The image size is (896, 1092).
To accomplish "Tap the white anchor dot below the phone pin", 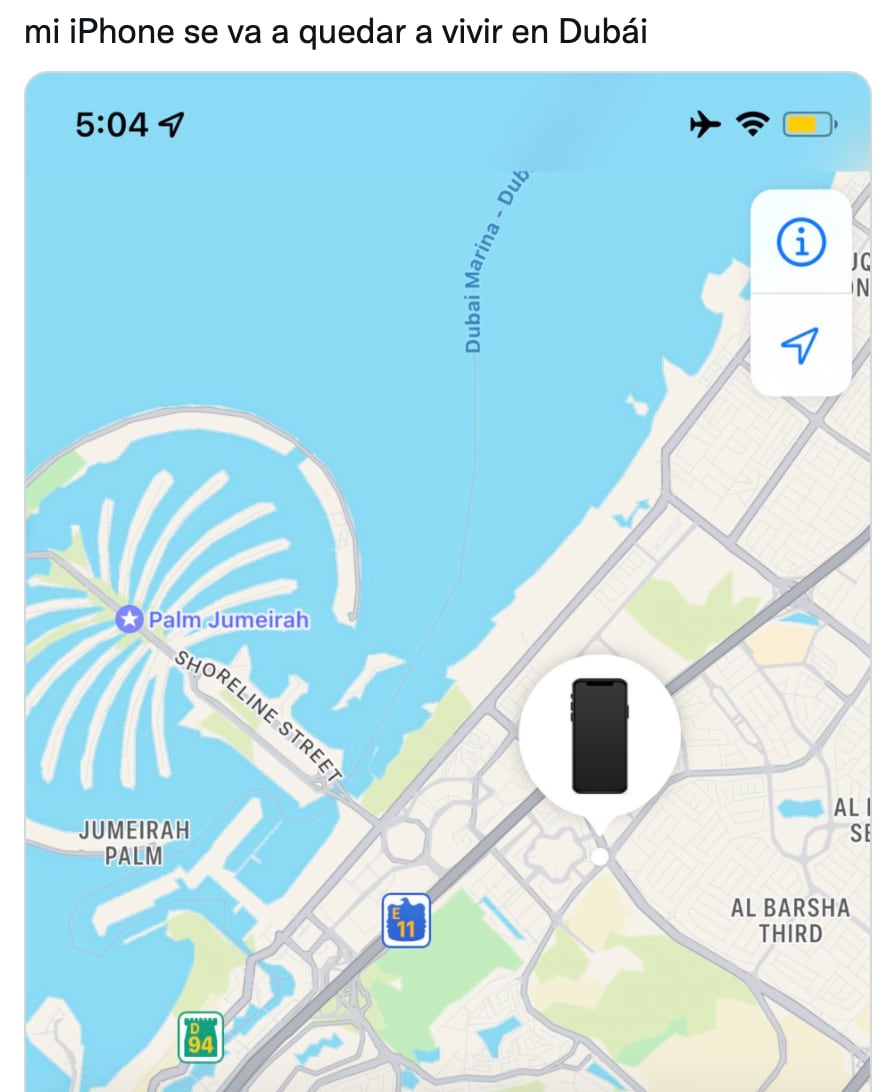I will [600, 855].
